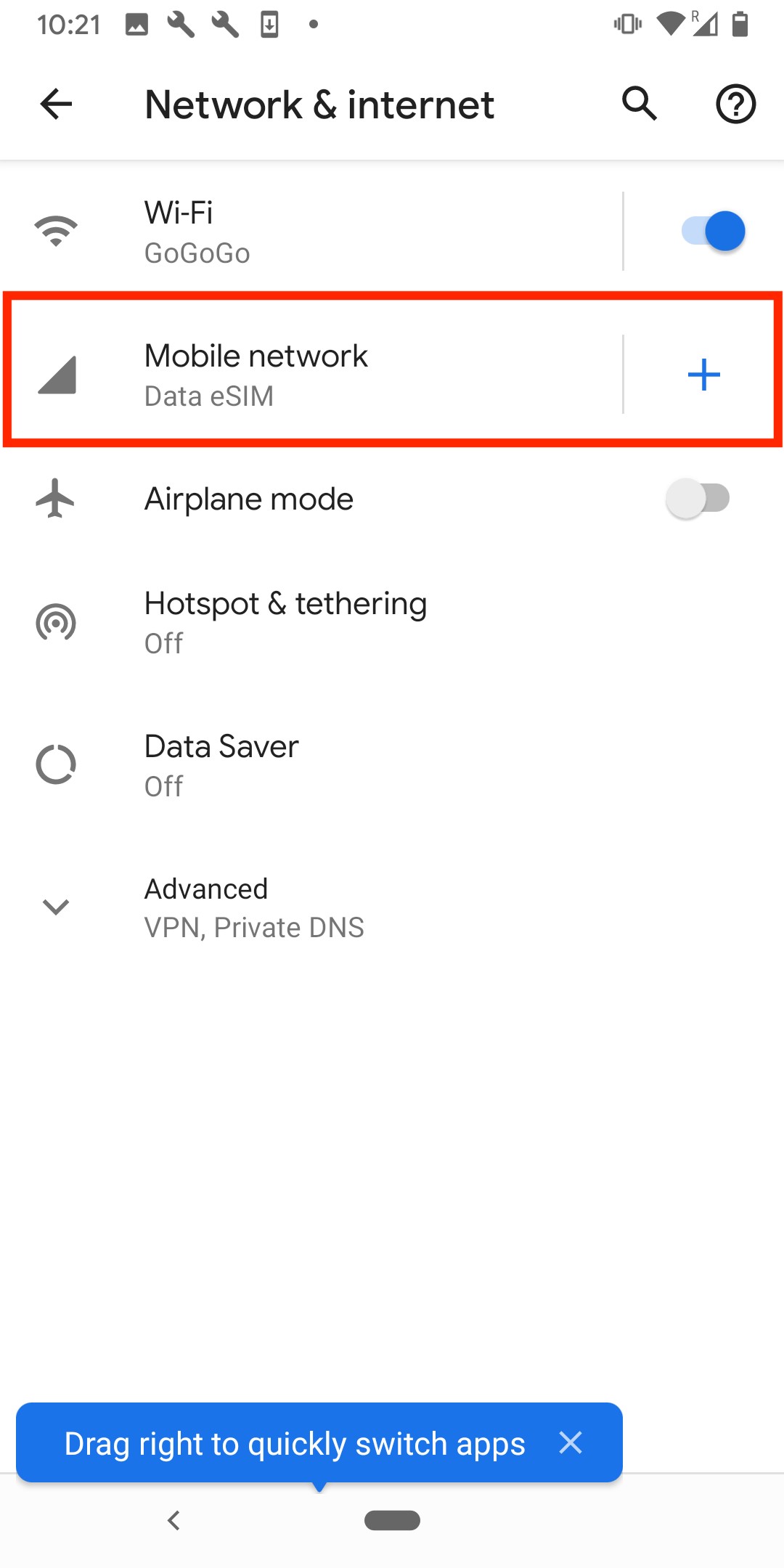Turn off the Wi-Fi switch
784x1568 pixels.
(x=712, y=232)
